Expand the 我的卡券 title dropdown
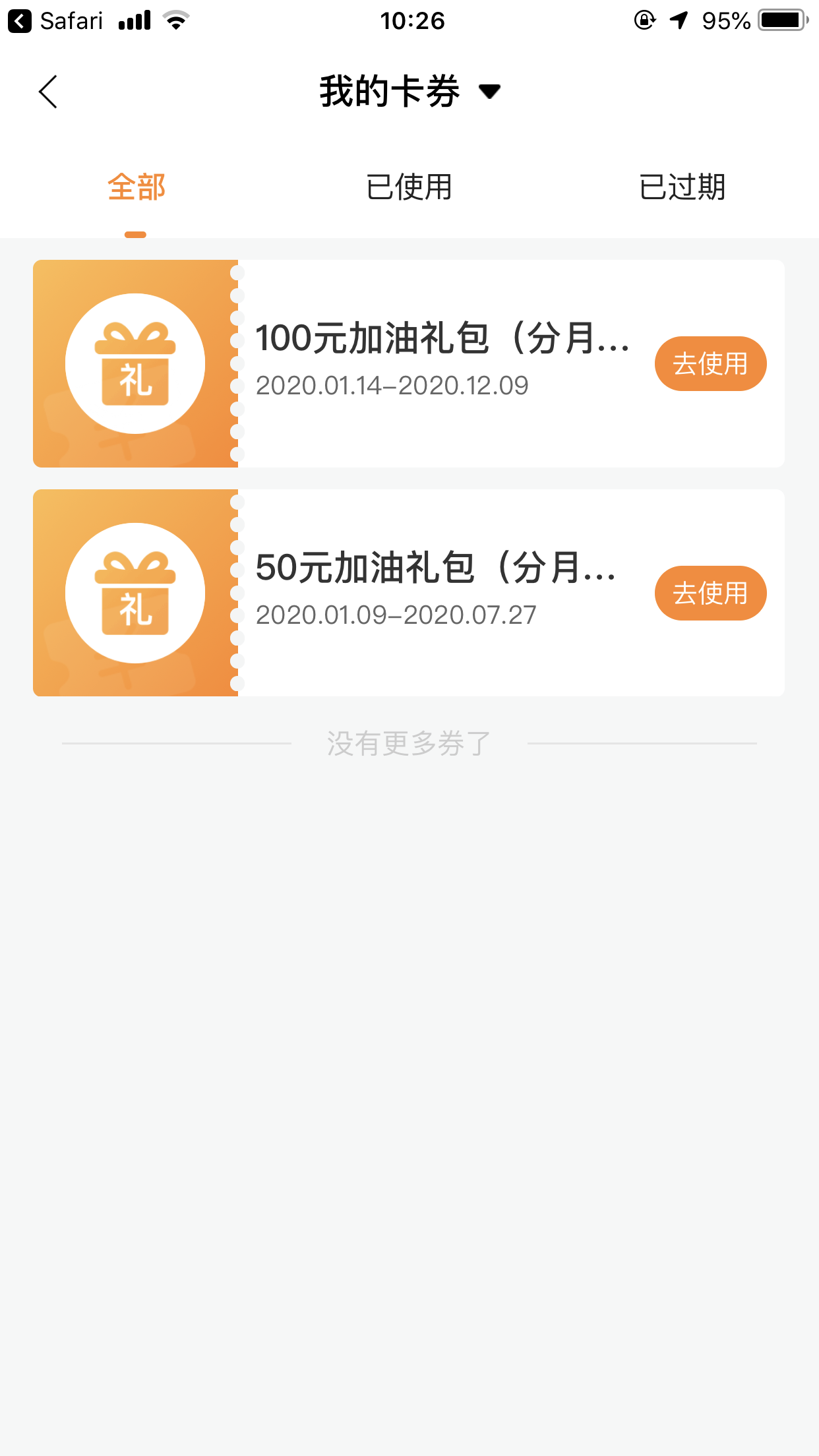This screenshot has width=819, height=1456. [489, 92]
